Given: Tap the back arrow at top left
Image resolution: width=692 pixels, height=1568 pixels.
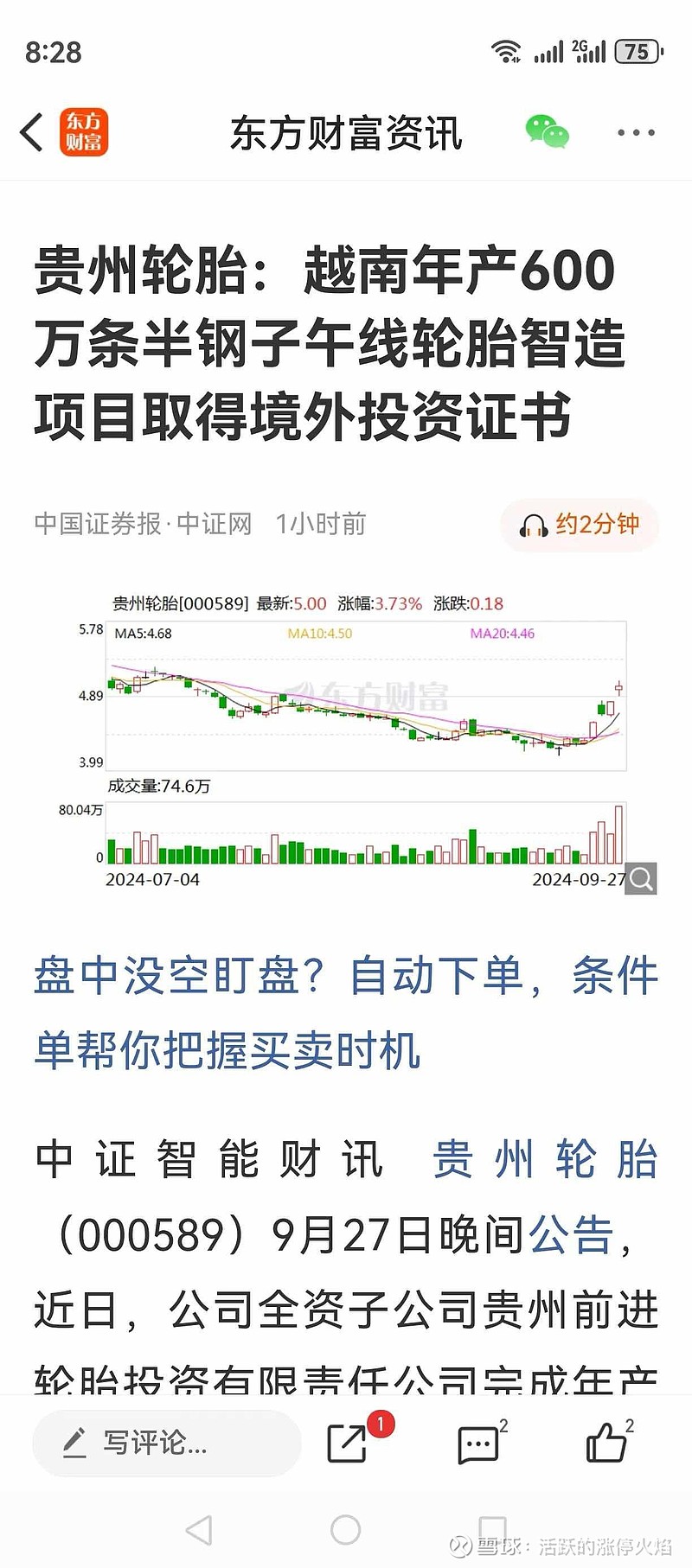Looking at the screenshot, I should click(31, 131).
